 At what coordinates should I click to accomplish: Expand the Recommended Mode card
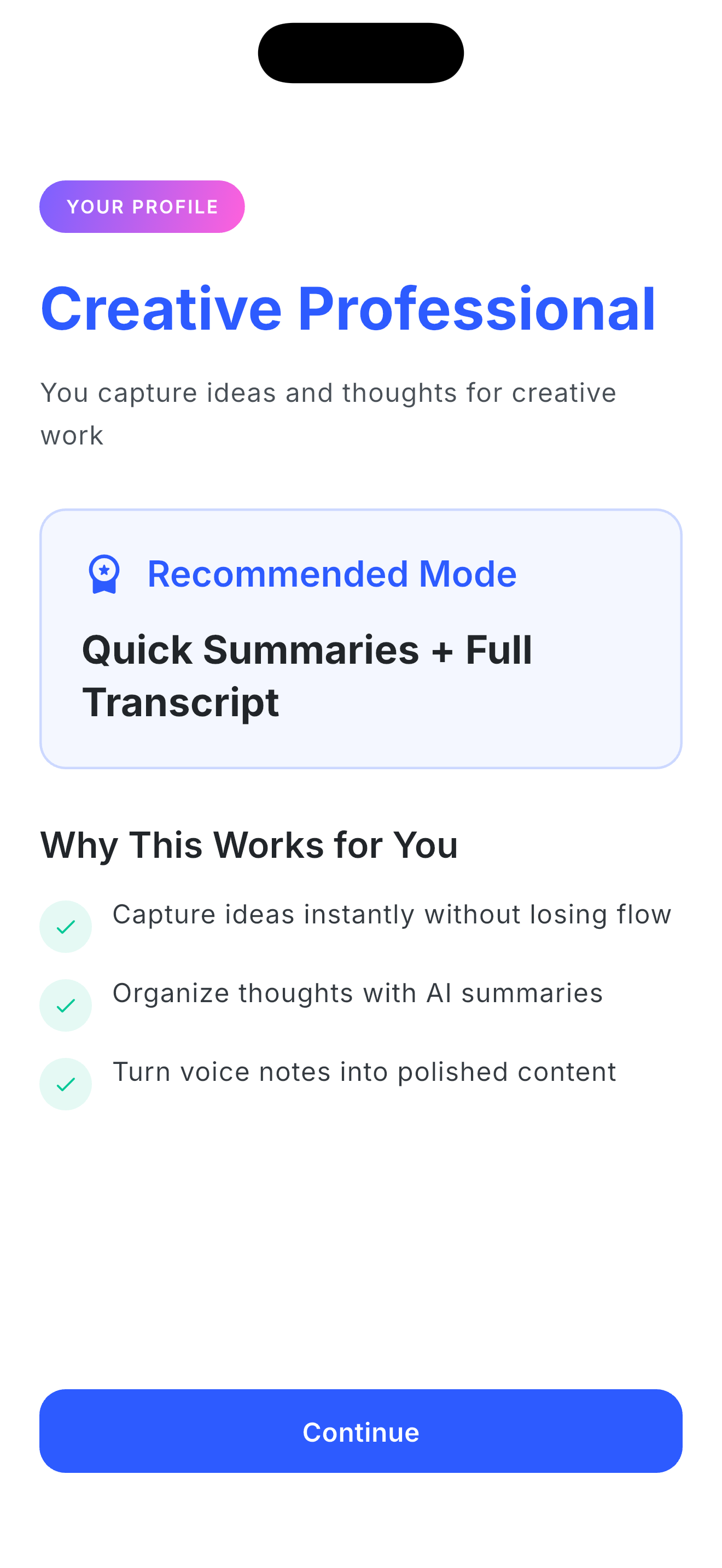(x=361, y=636)
